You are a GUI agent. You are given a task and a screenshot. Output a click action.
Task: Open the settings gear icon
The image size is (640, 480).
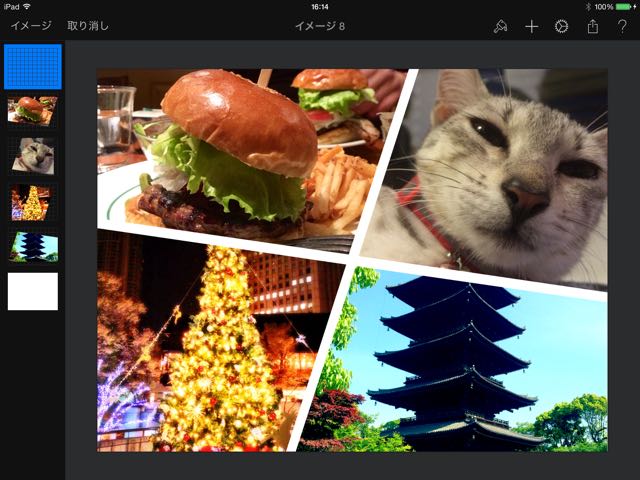point(561,27)
